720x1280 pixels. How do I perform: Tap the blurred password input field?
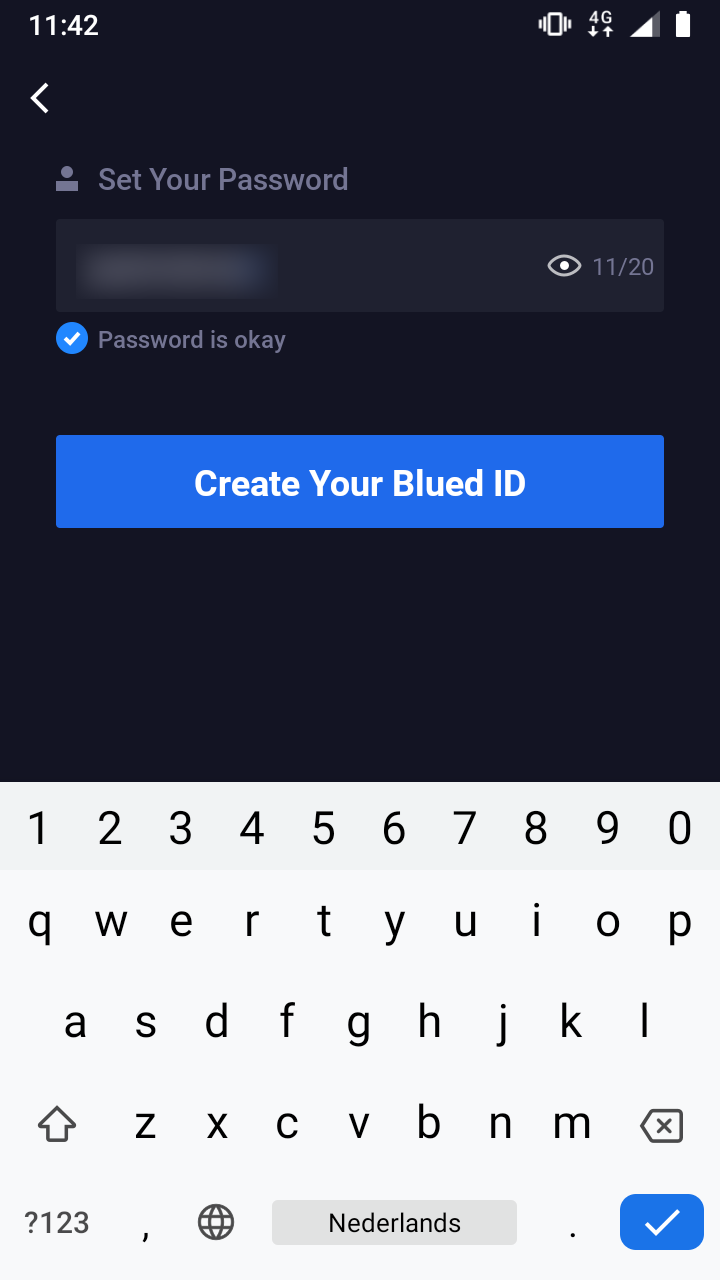tap(176, 268)
